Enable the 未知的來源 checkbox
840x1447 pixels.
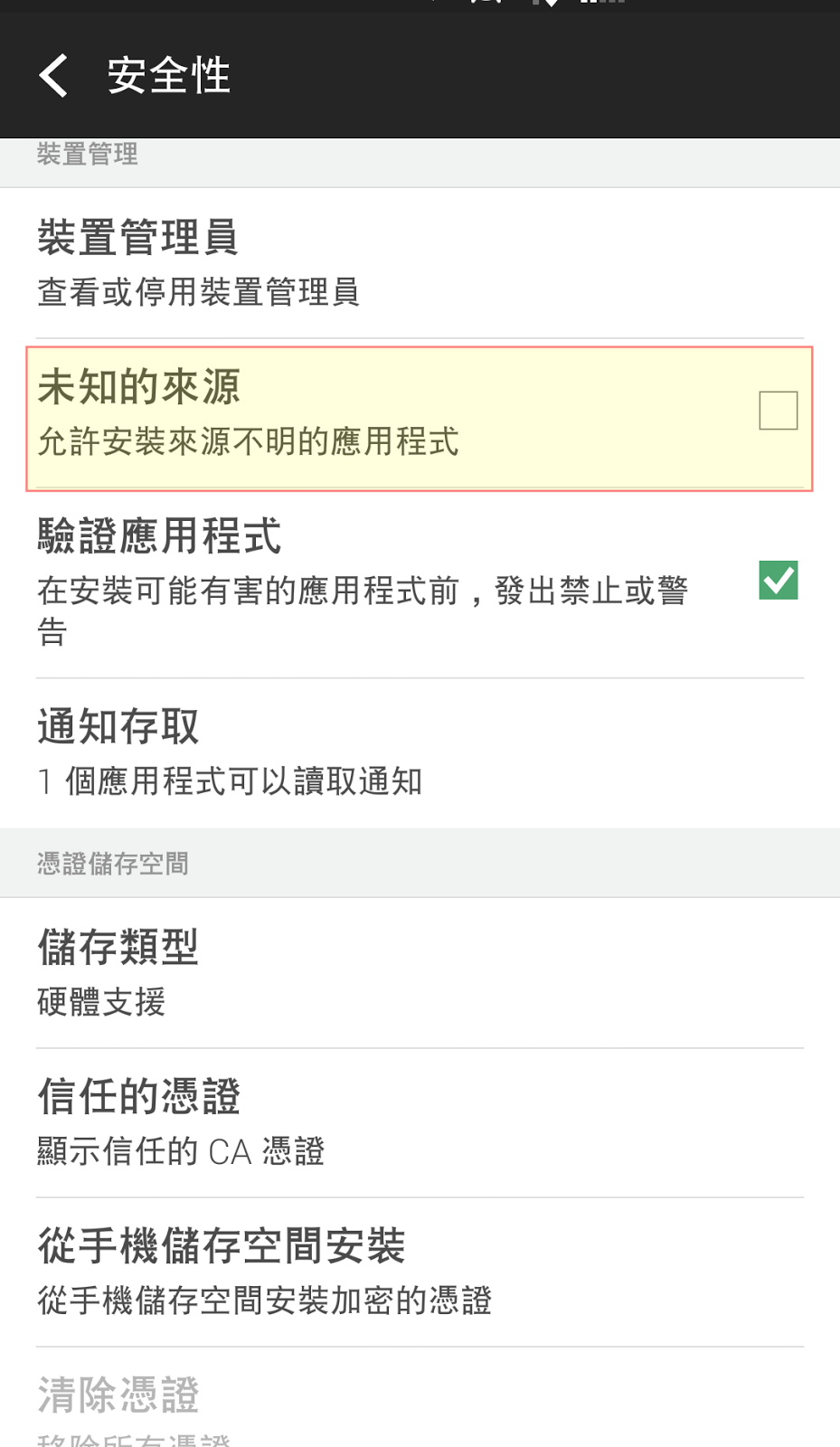point(778,411)
